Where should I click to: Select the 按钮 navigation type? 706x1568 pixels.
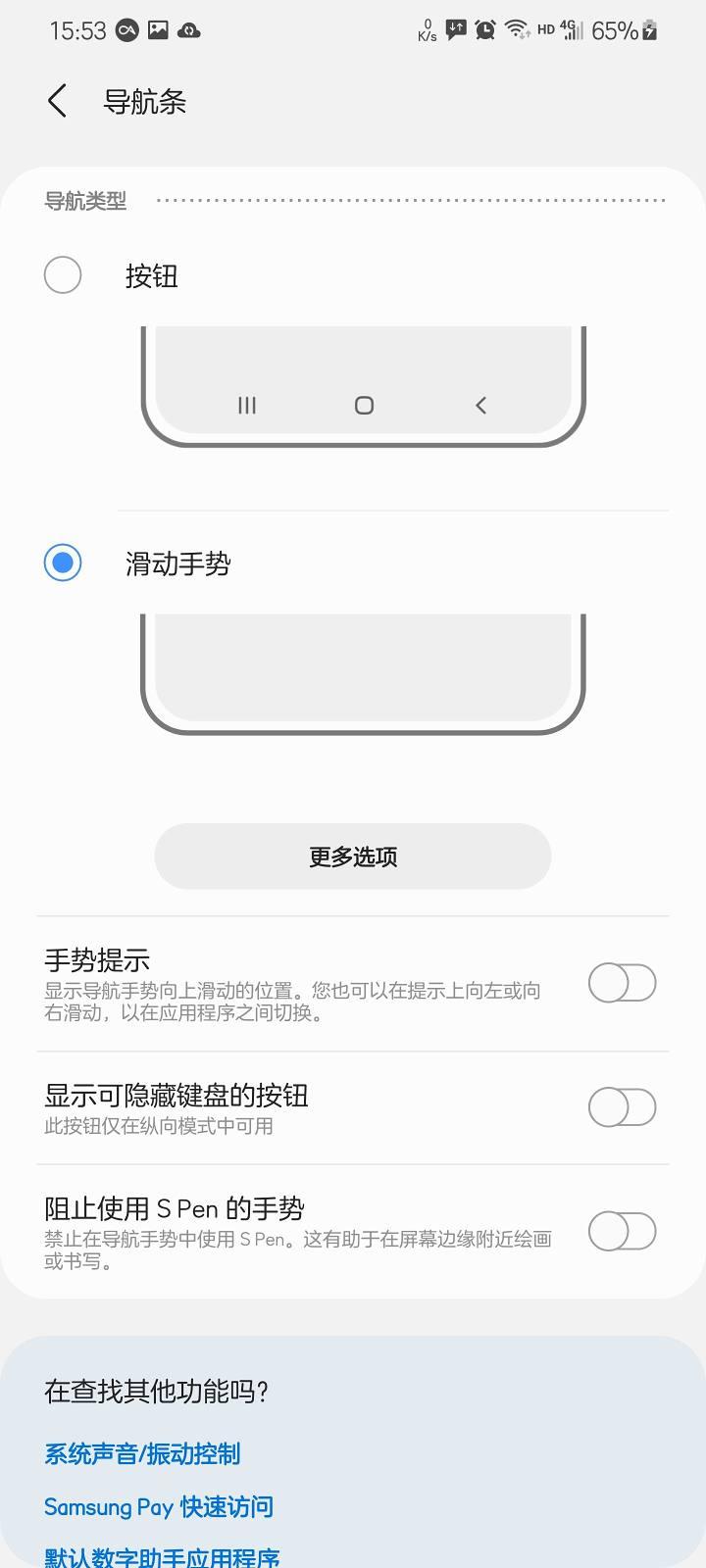63,275
